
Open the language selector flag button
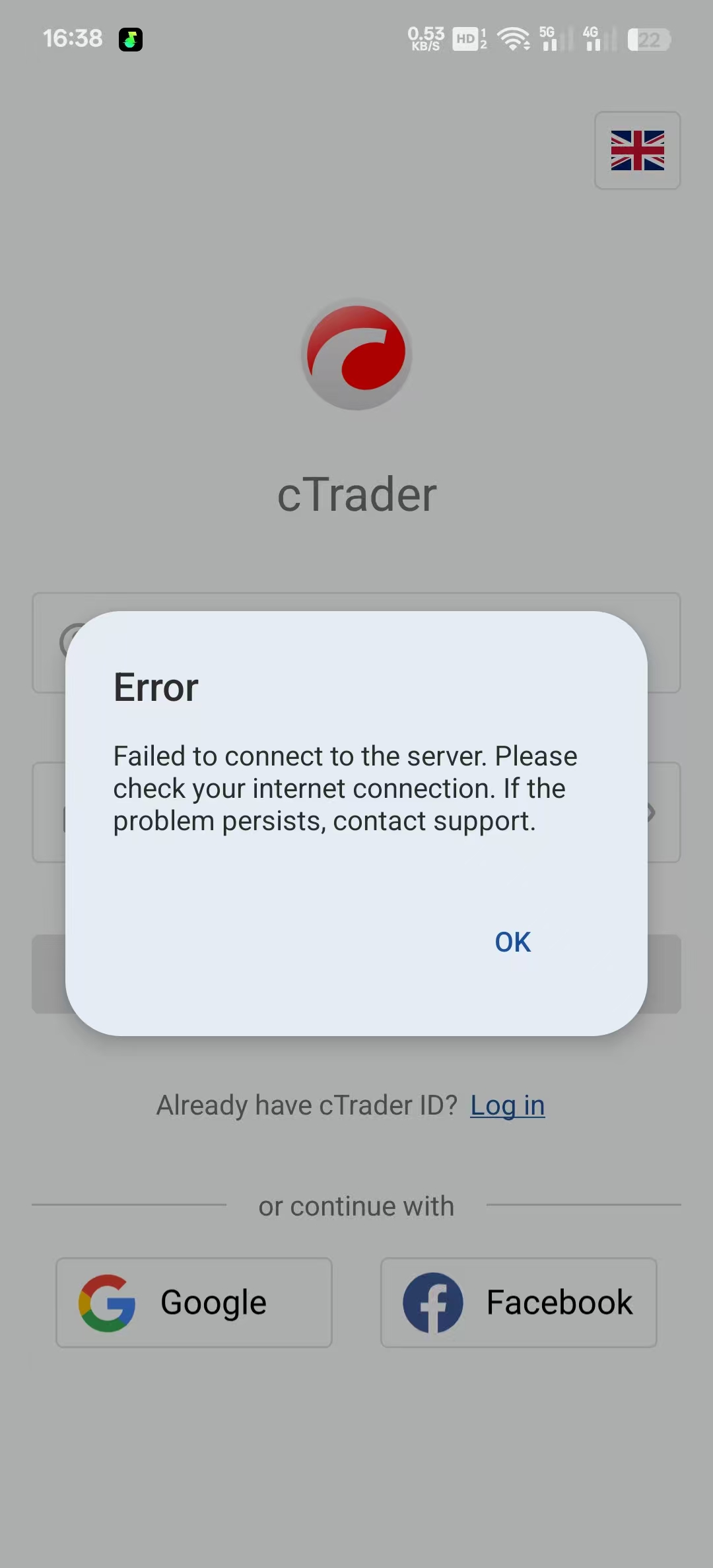[x=637, y=150]
